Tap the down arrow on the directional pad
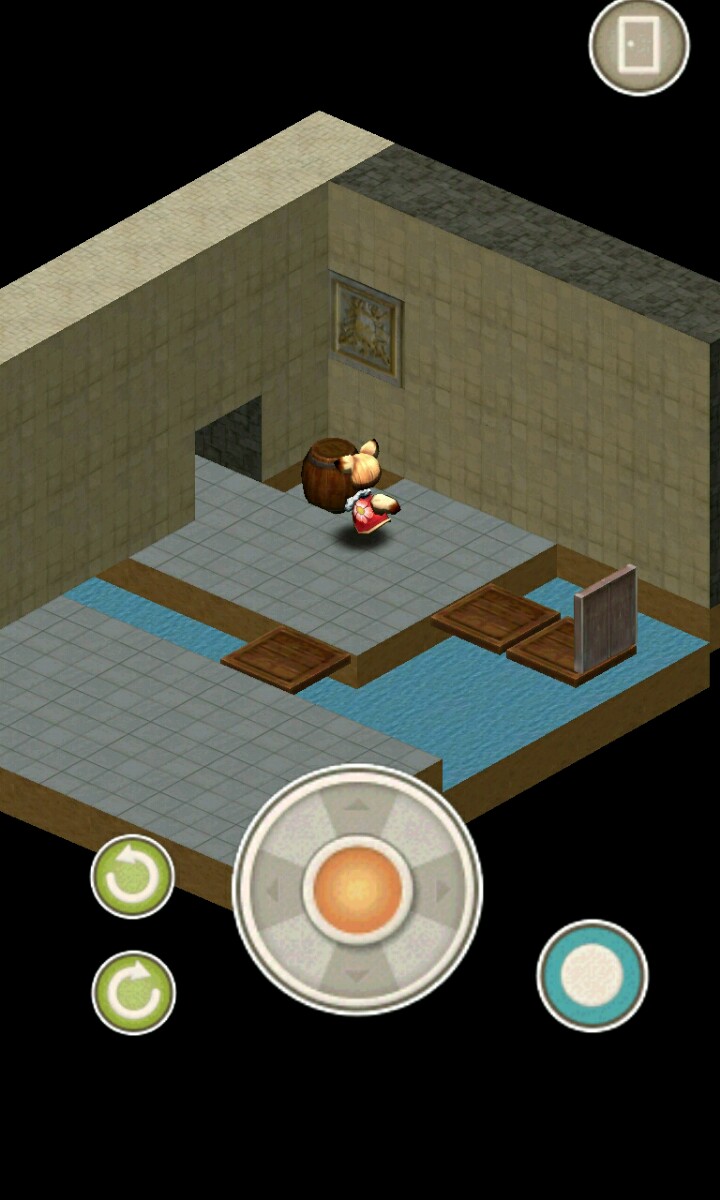Image resolution: width=720 pixels, height=1200 pixels. pos(357,974)
